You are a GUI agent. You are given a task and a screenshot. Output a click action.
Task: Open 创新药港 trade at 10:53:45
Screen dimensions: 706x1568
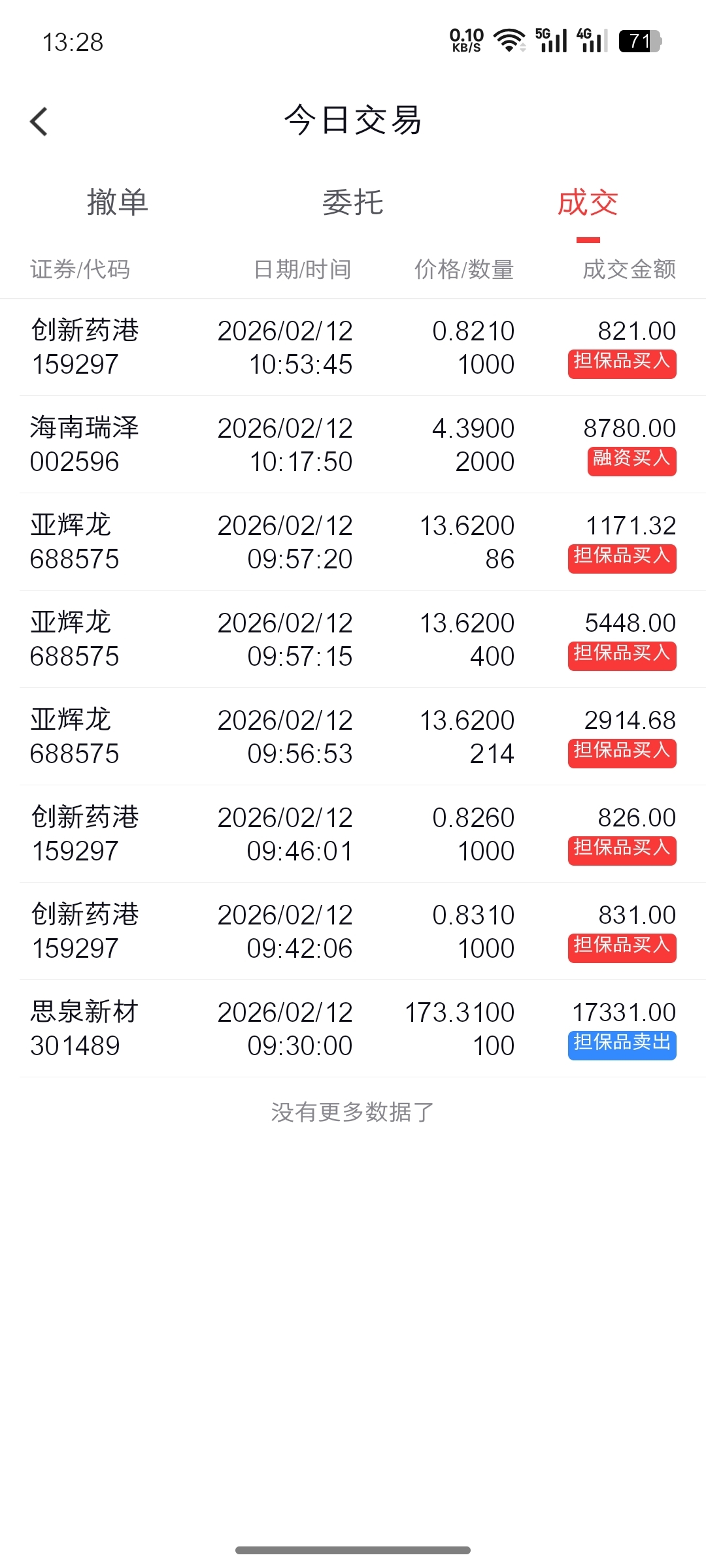click(x=353, y=347)
